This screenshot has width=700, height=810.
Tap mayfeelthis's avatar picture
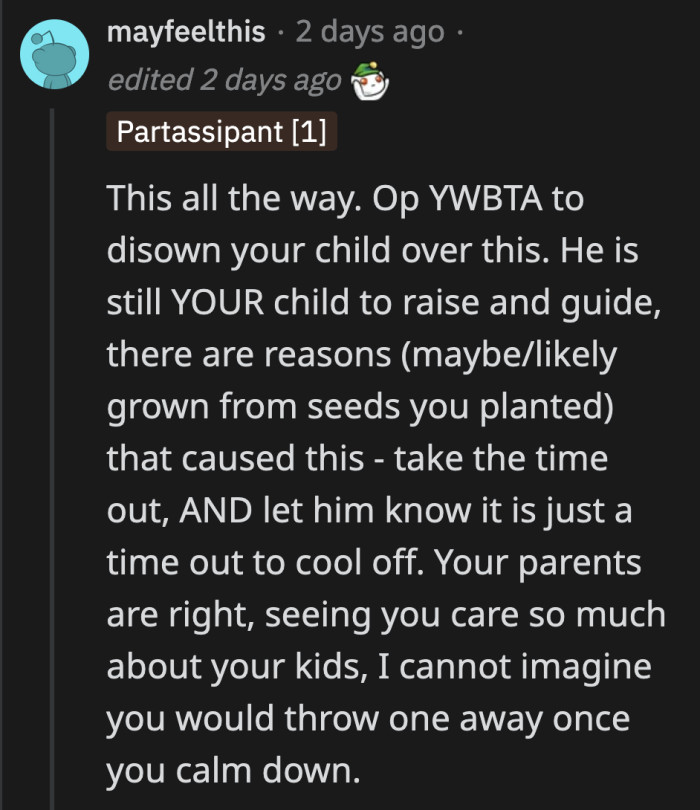click(53, 55)
